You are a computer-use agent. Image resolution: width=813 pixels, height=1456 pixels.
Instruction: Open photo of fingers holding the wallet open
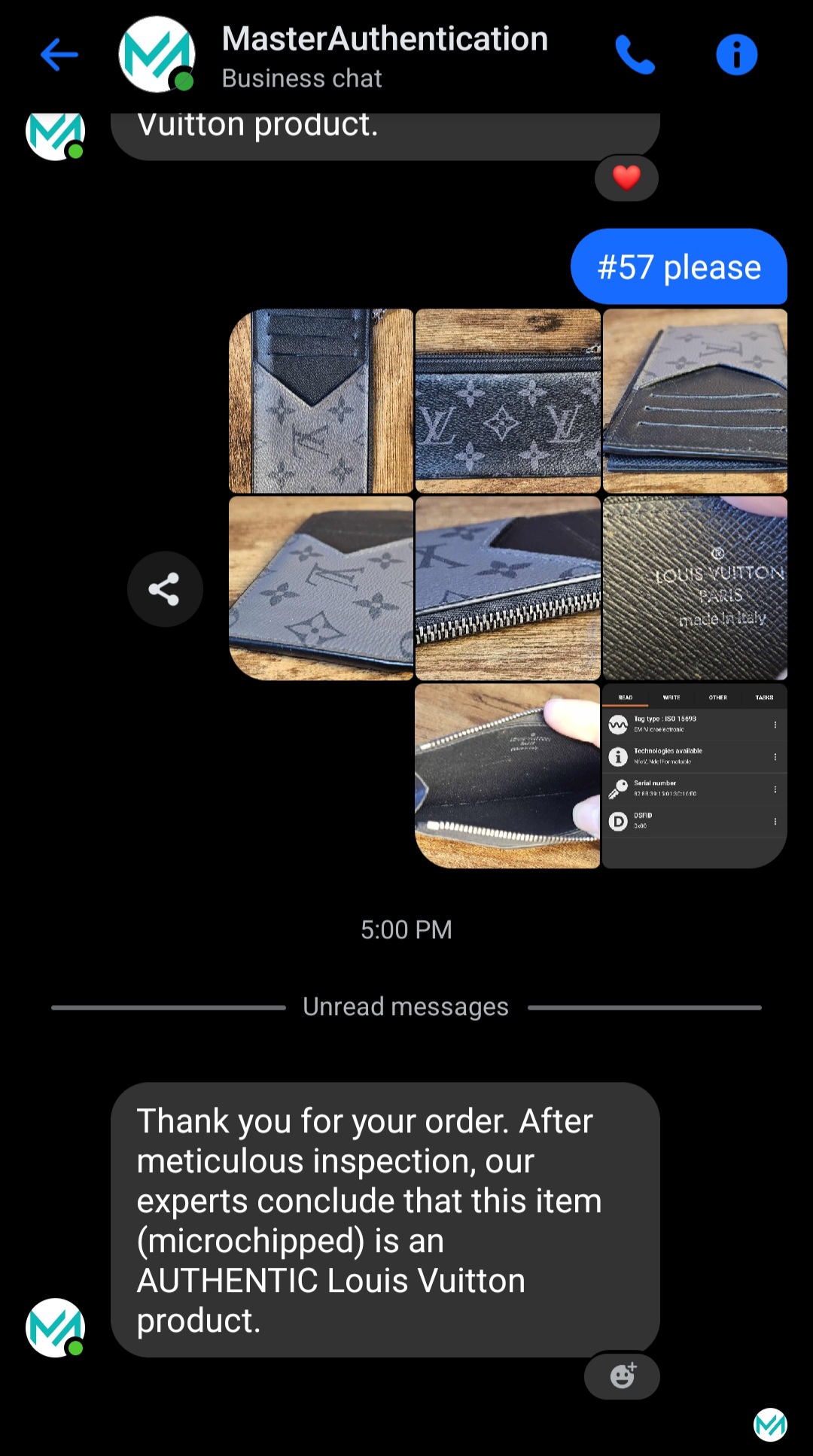pyautogui.click(x=508, y=775)
